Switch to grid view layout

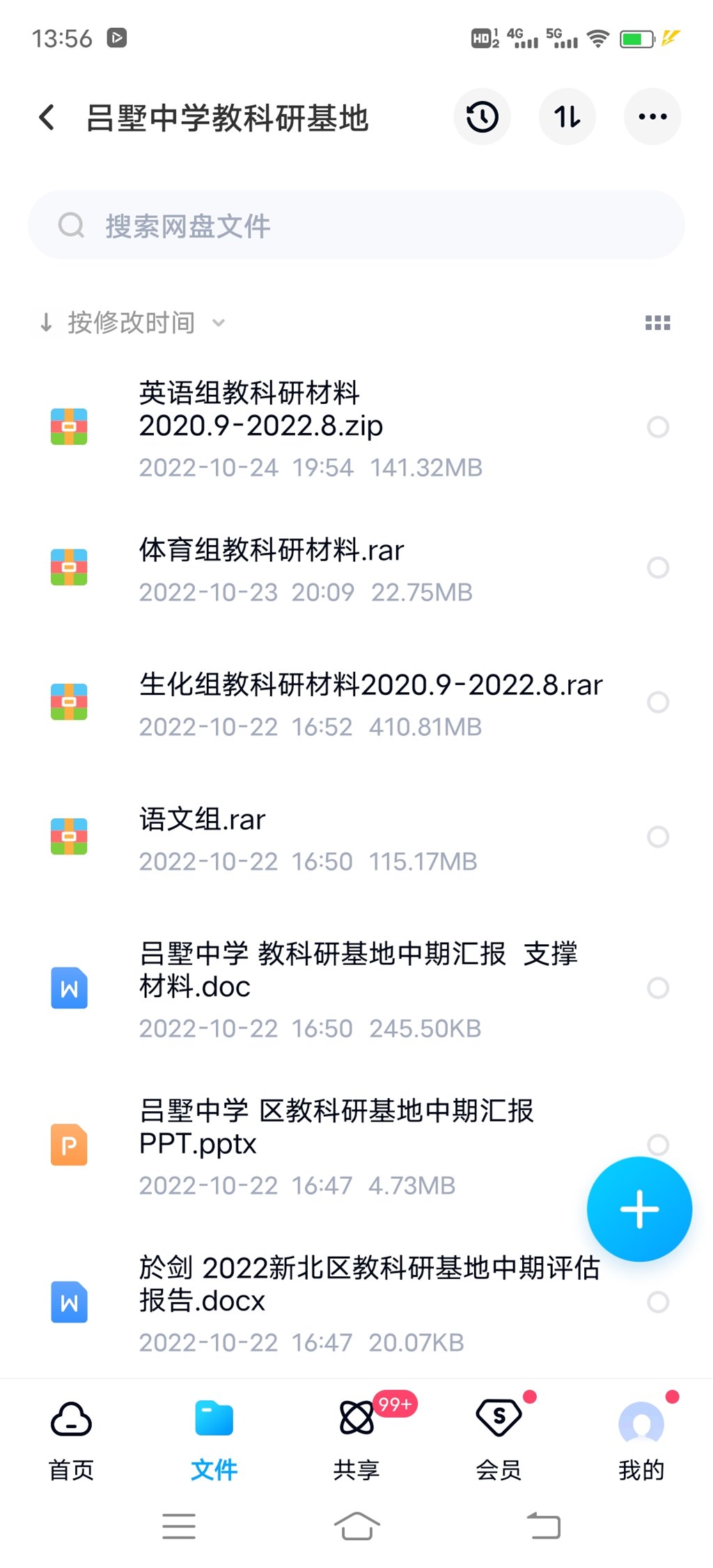click(x=657, y=322)
